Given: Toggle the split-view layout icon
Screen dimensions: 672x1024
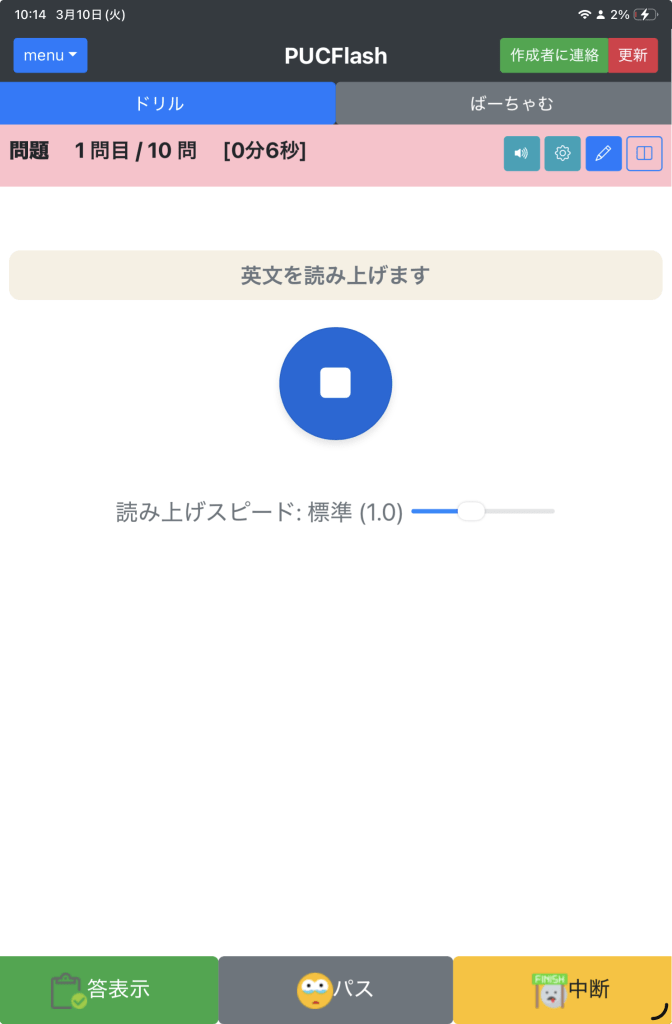Looking at the screenshot, I should point(644,153).
